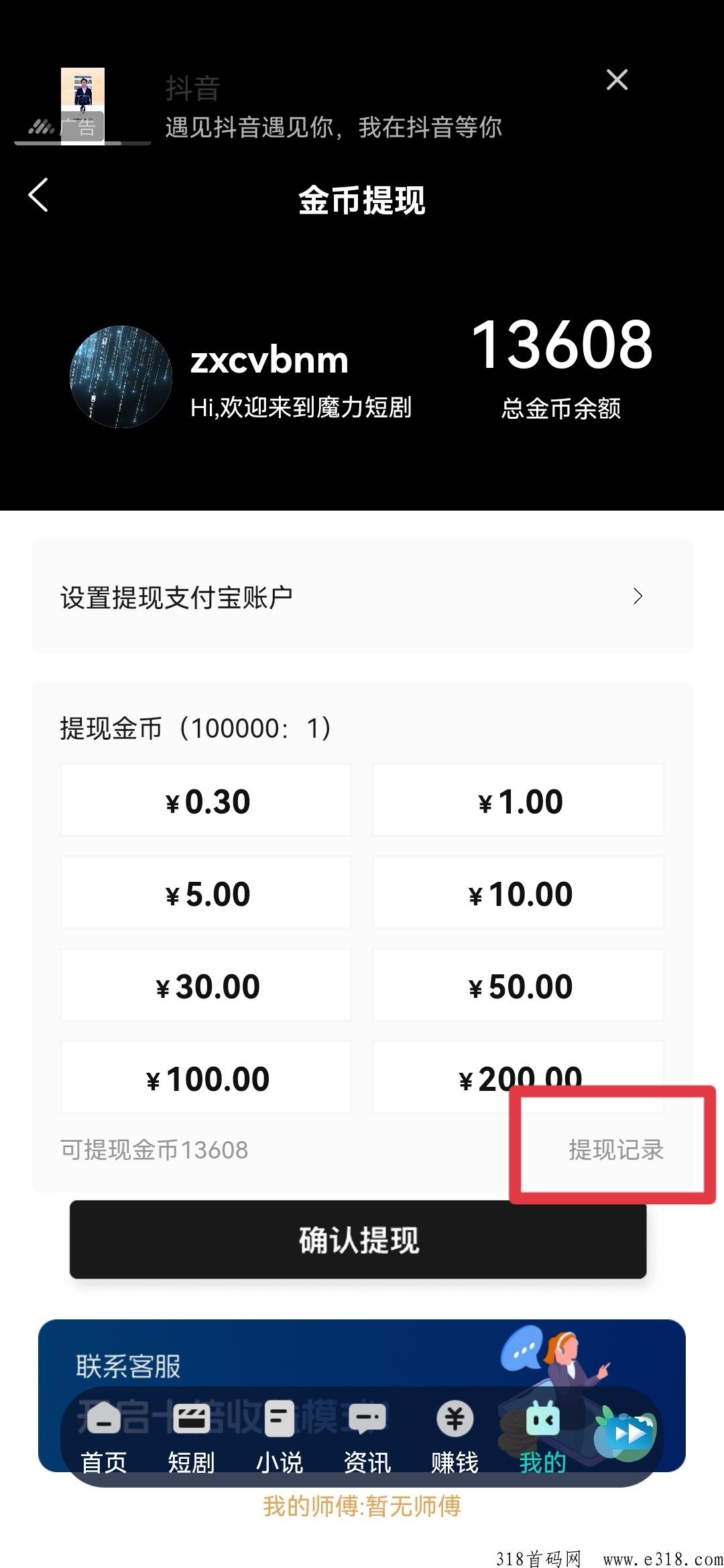Choose the ¥10.00 withdrawal option
This screenshot has width=724, height=1568.
click(518, 893)
